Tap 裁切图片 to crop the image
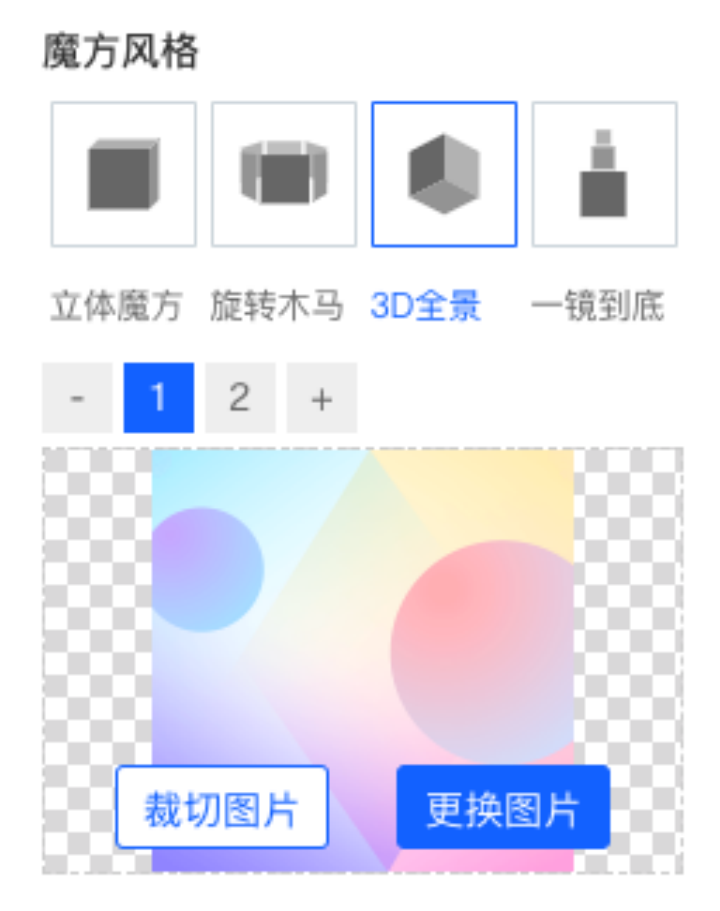Viewport: 720px width, 911px height. tap(222, 807)
